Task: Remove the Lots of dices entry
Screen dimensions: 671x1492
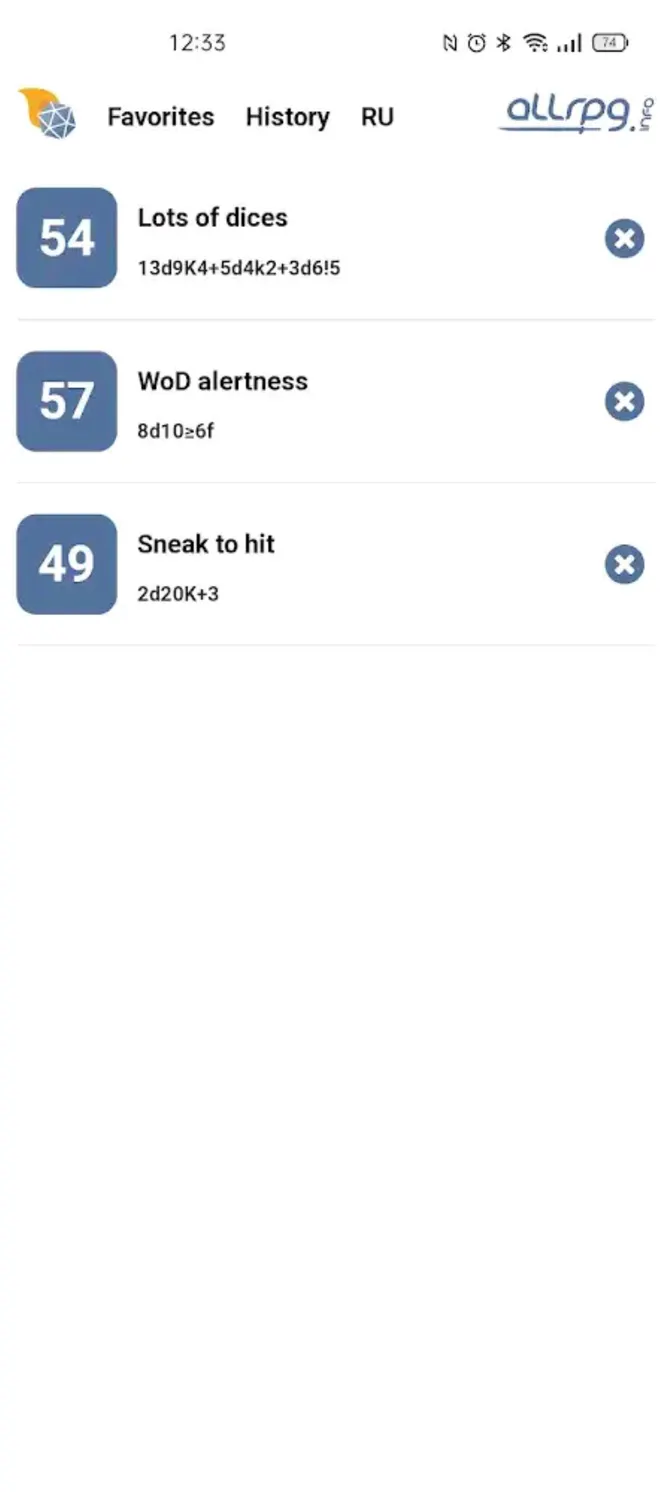Action: pos(624,239)
